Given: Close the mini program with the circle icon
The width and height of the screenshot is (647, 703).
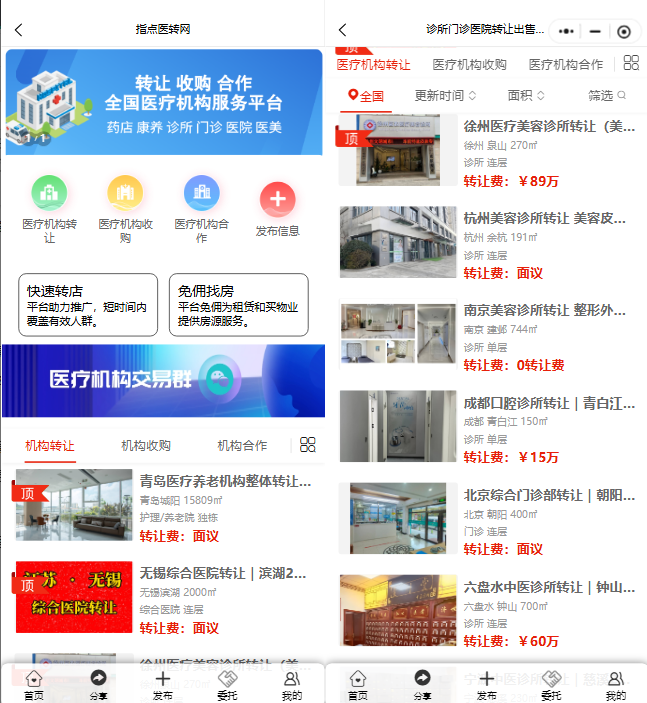Looking at the screenshot, I should [x=624, y=31].
